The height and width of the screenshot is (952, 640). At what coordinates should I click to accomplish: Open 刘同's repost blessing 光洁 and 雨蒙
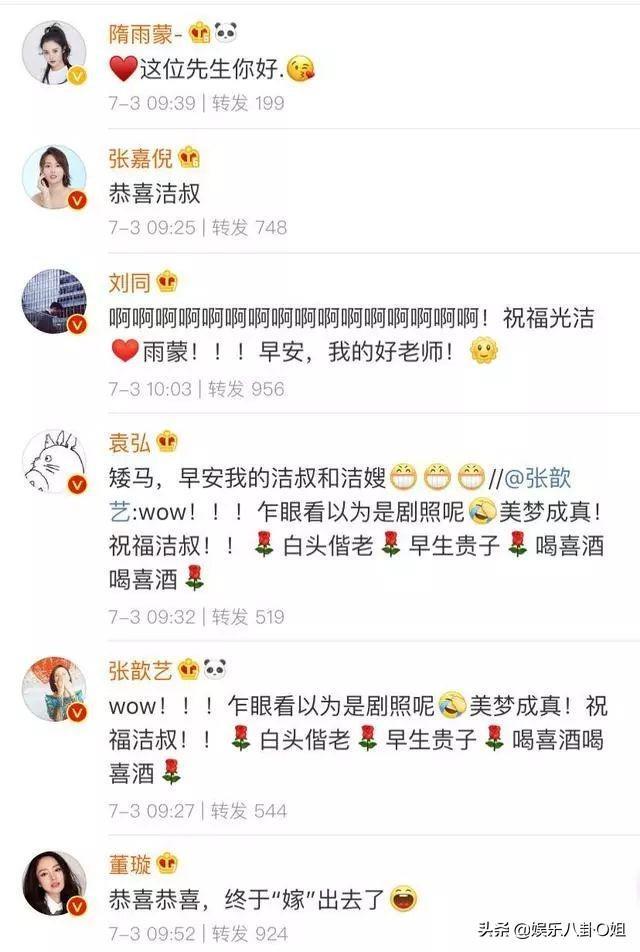coord(350,334)
